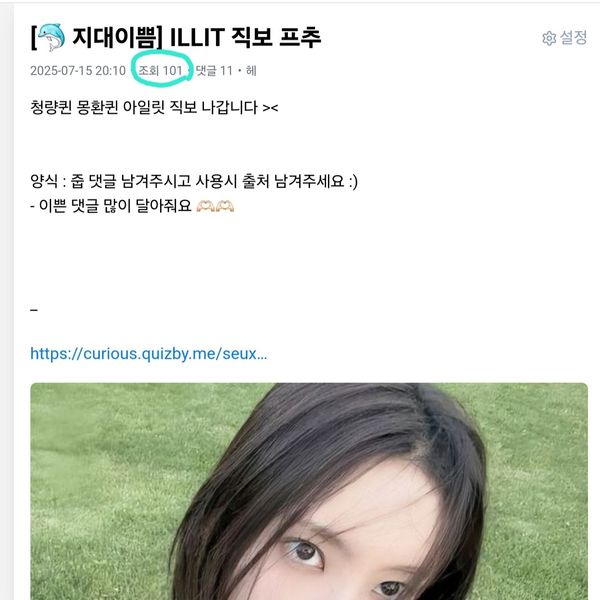Open the ILLIT photo in the post
600x600 pixels.
tap(308, 490)
